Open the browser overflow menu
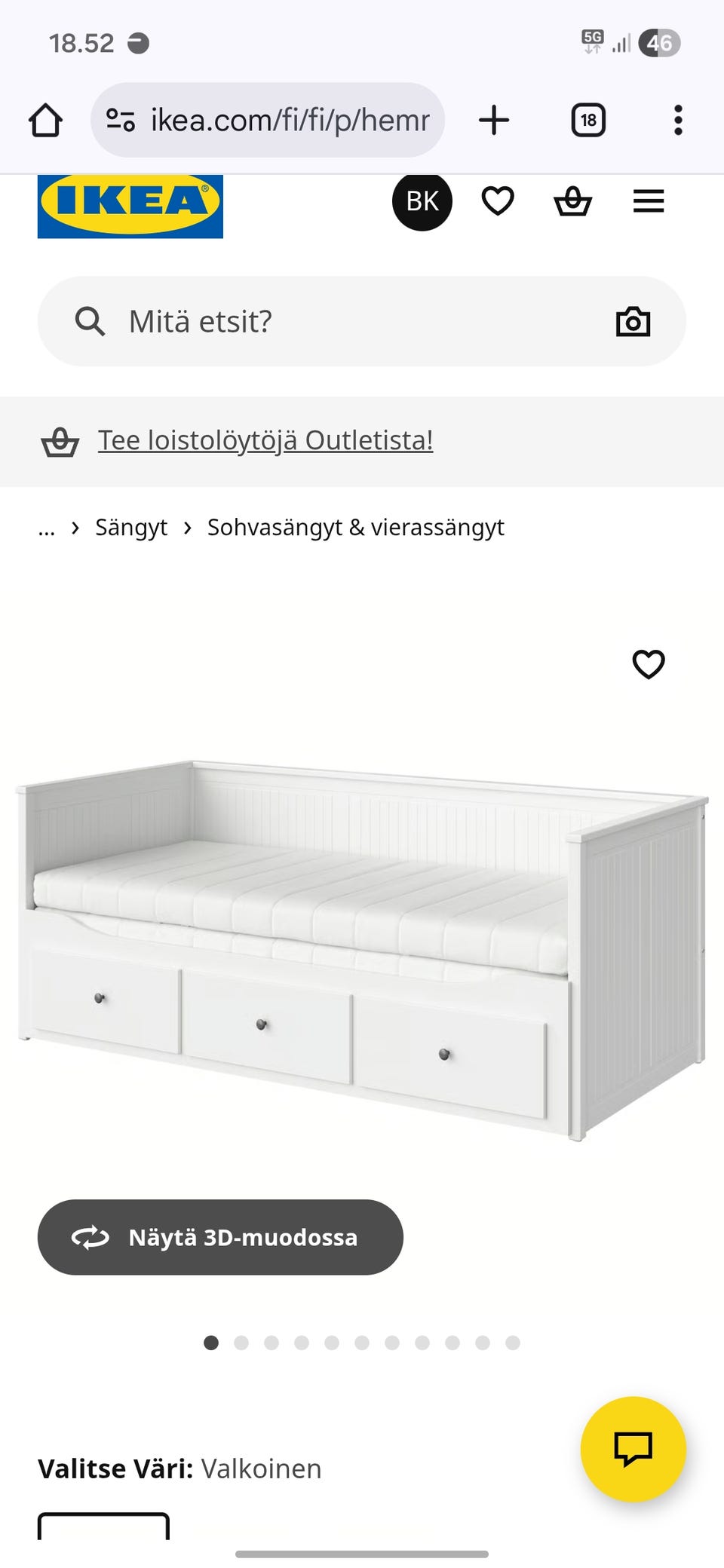Screen dimensions: 724x1568 coord(678,121)
